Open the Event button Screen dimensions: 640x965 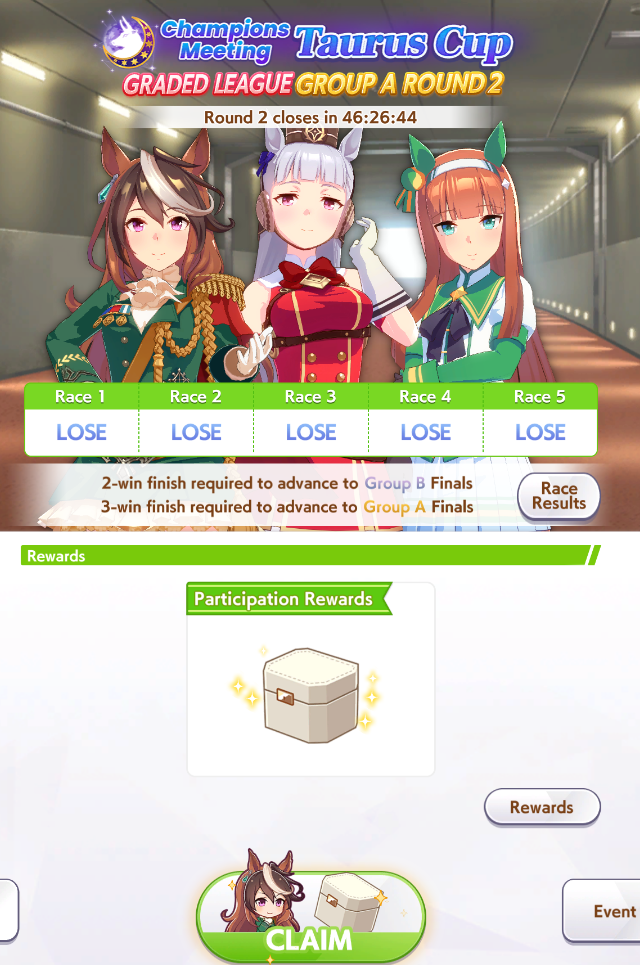tap(602, 911)
